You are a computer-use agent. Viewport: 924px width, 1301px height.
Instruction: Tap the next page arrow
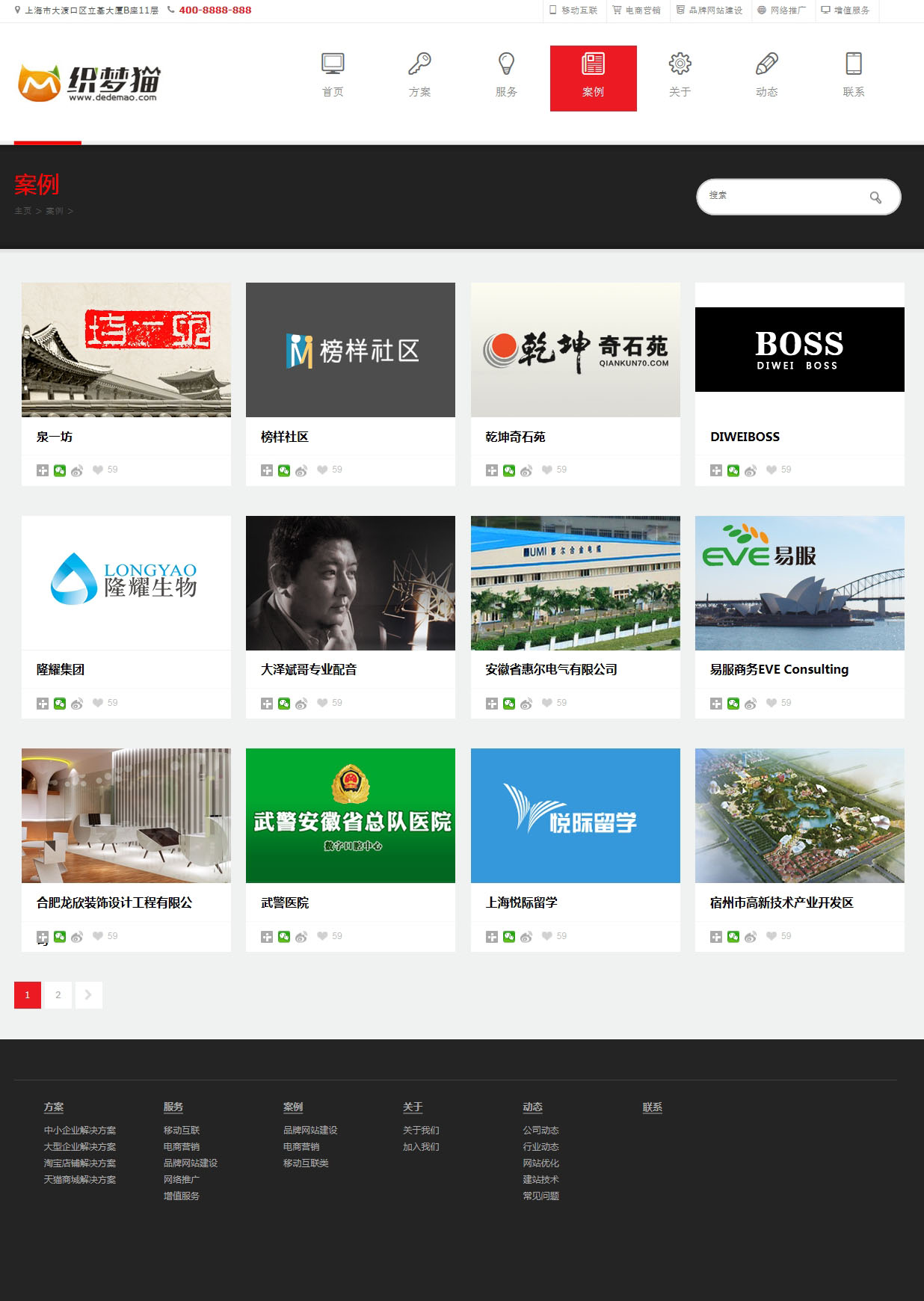click(88, 994)
